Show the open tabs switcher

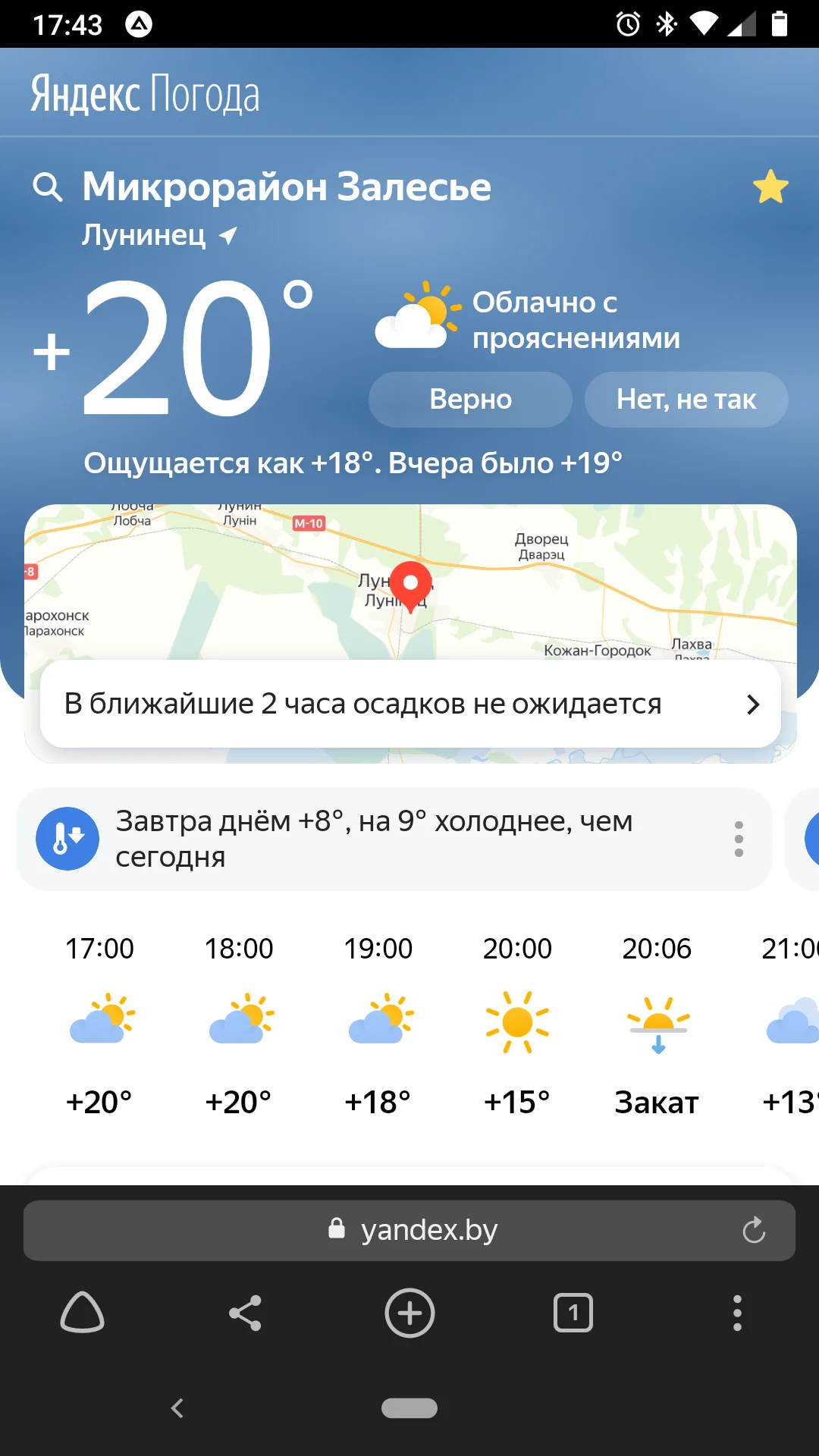(x=573, y=1313)
